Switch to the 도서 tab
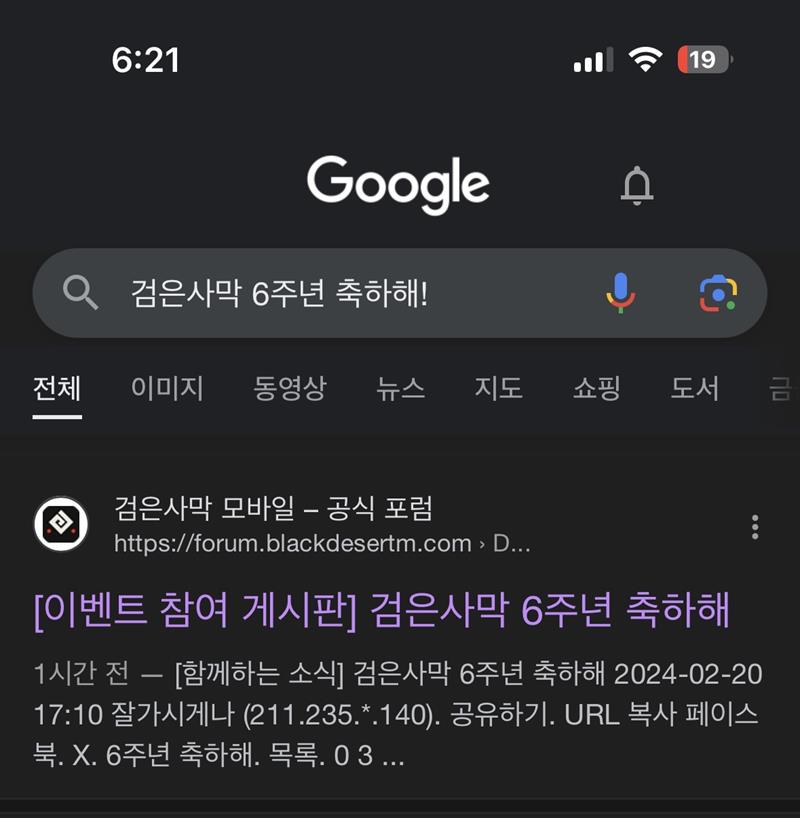This screenshot has width=800, height=818. click(x=694, y=388)
